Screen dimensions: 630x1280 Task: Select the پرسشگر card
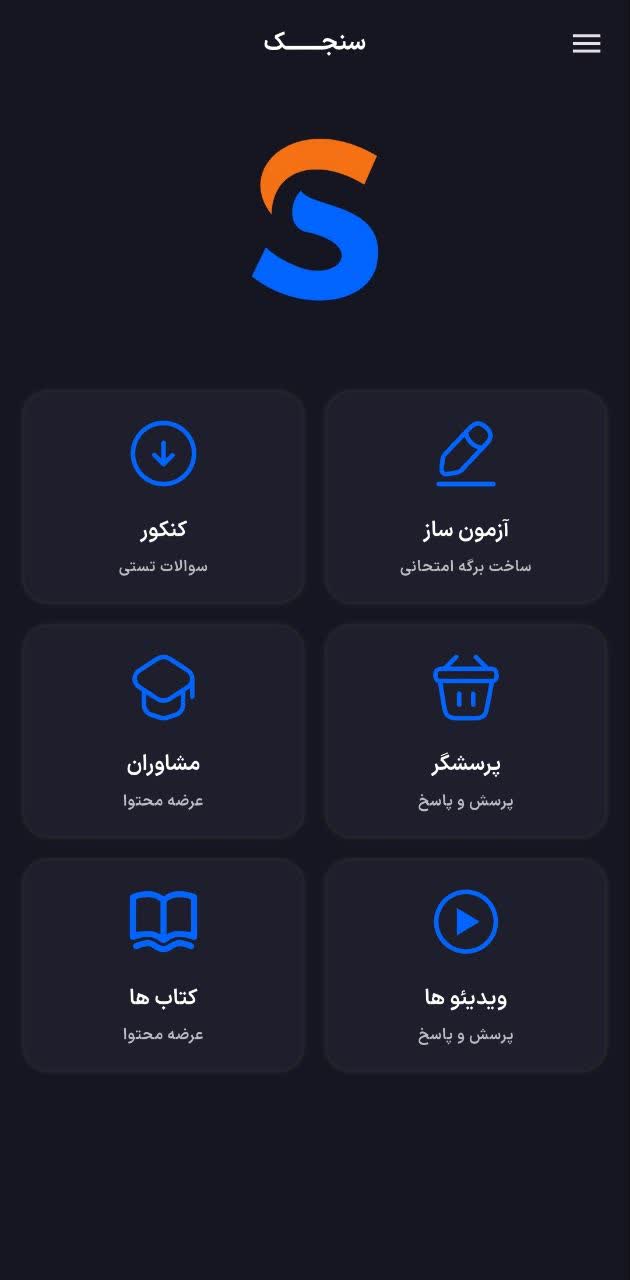[466, 731]
